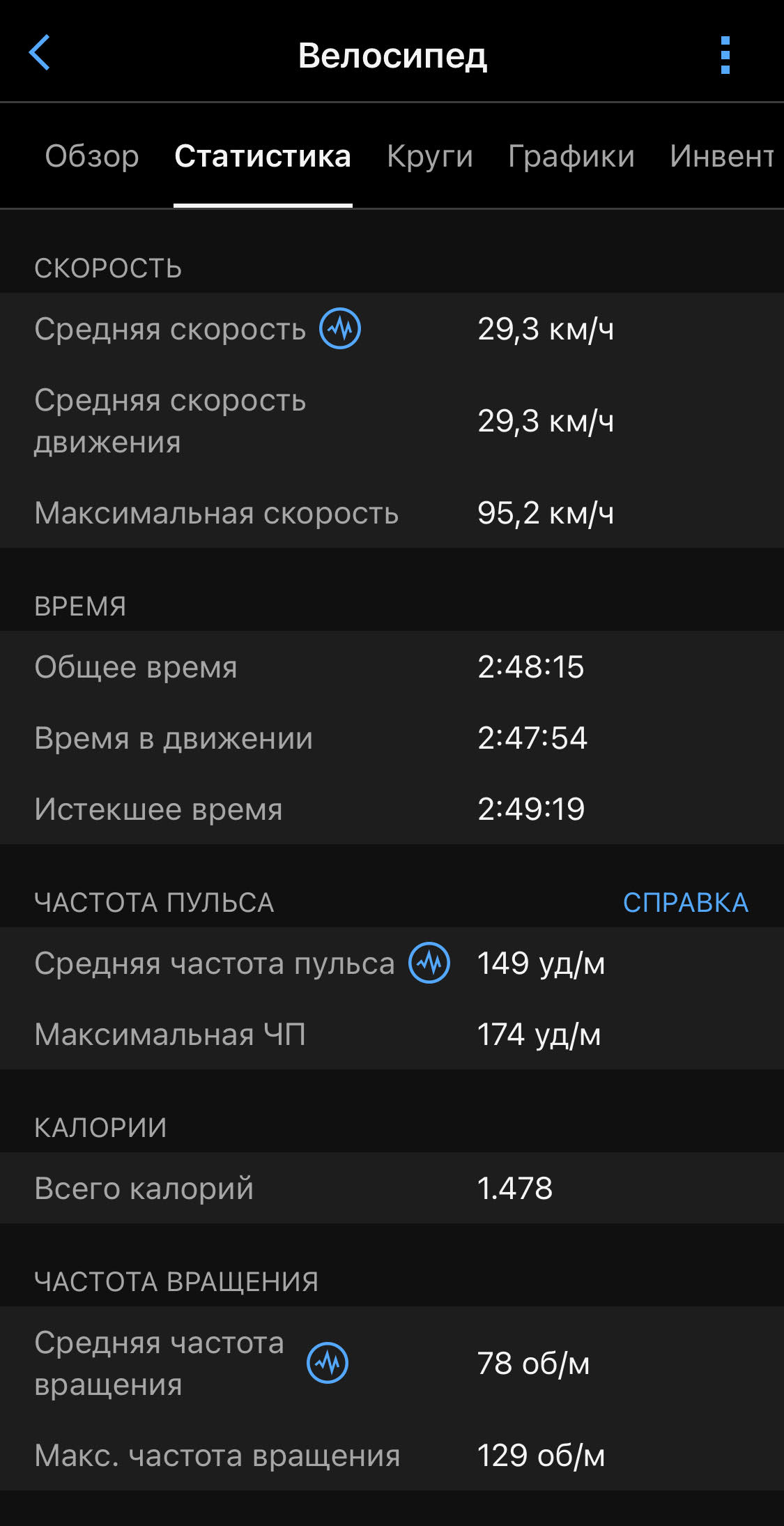Switch to the Обзор tab
The height and width of the screenshot is (1526, 784).
pyautogui.click(x=92, y=156)
